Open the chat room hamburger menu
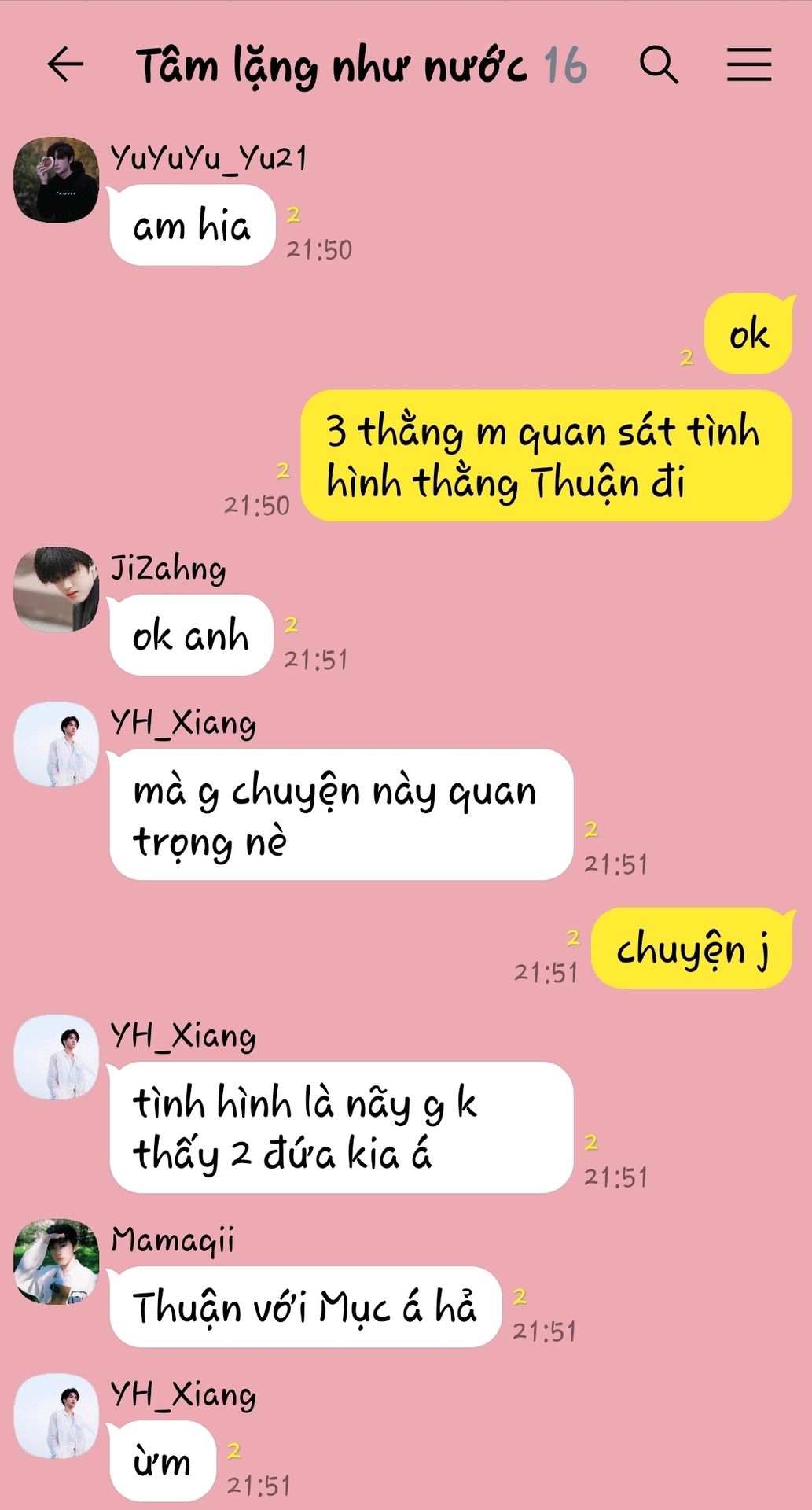Image resolution: width=812 pixels, height=1510 pixels. coord(748,64)
